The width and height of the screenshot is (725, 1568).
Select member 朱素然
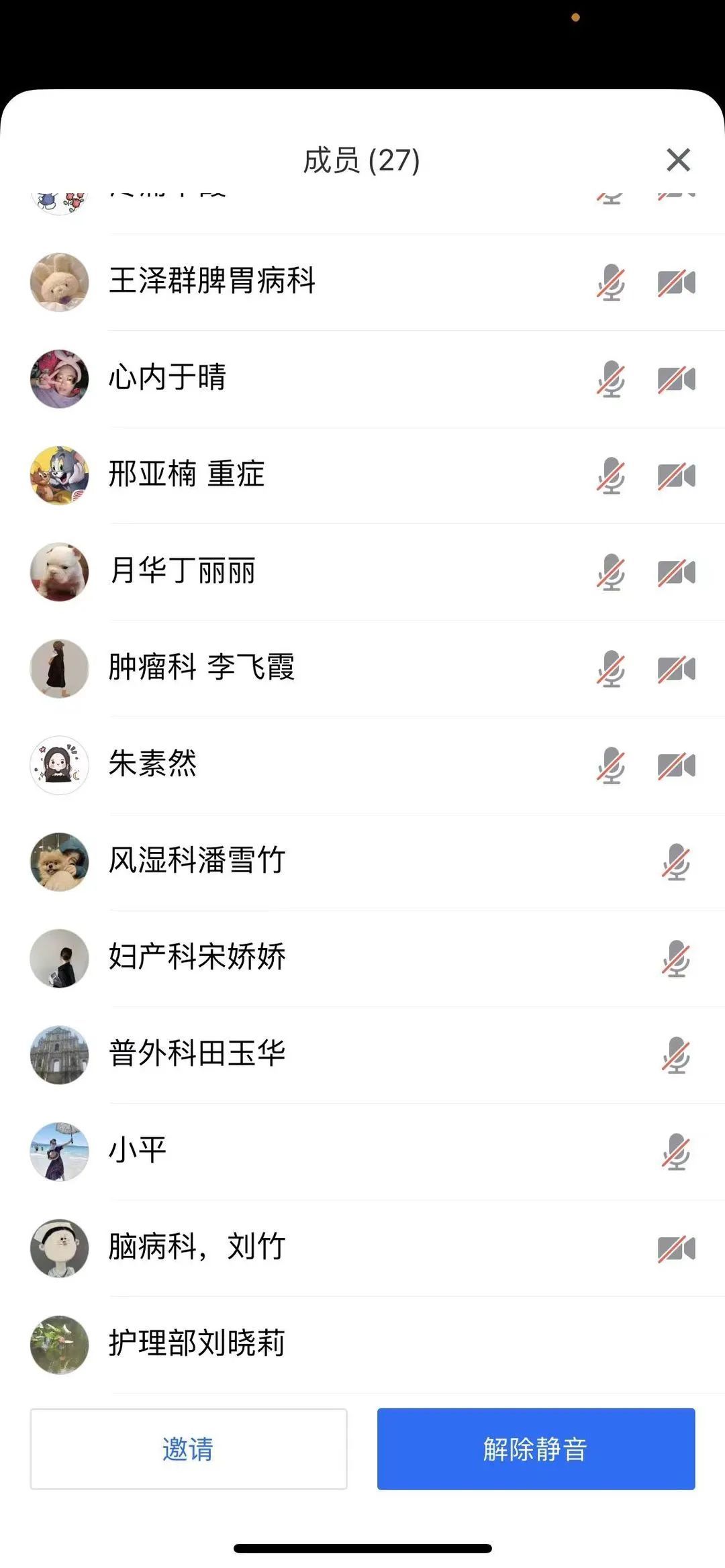click(153, 764)
